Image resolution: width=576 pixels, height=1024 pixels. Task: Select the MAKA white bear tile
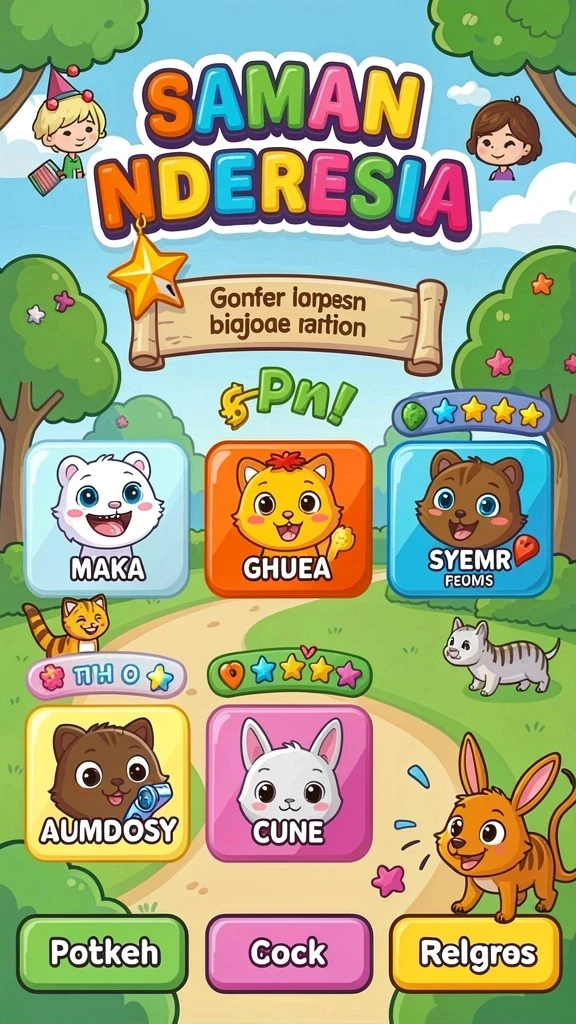click(107, 519)
